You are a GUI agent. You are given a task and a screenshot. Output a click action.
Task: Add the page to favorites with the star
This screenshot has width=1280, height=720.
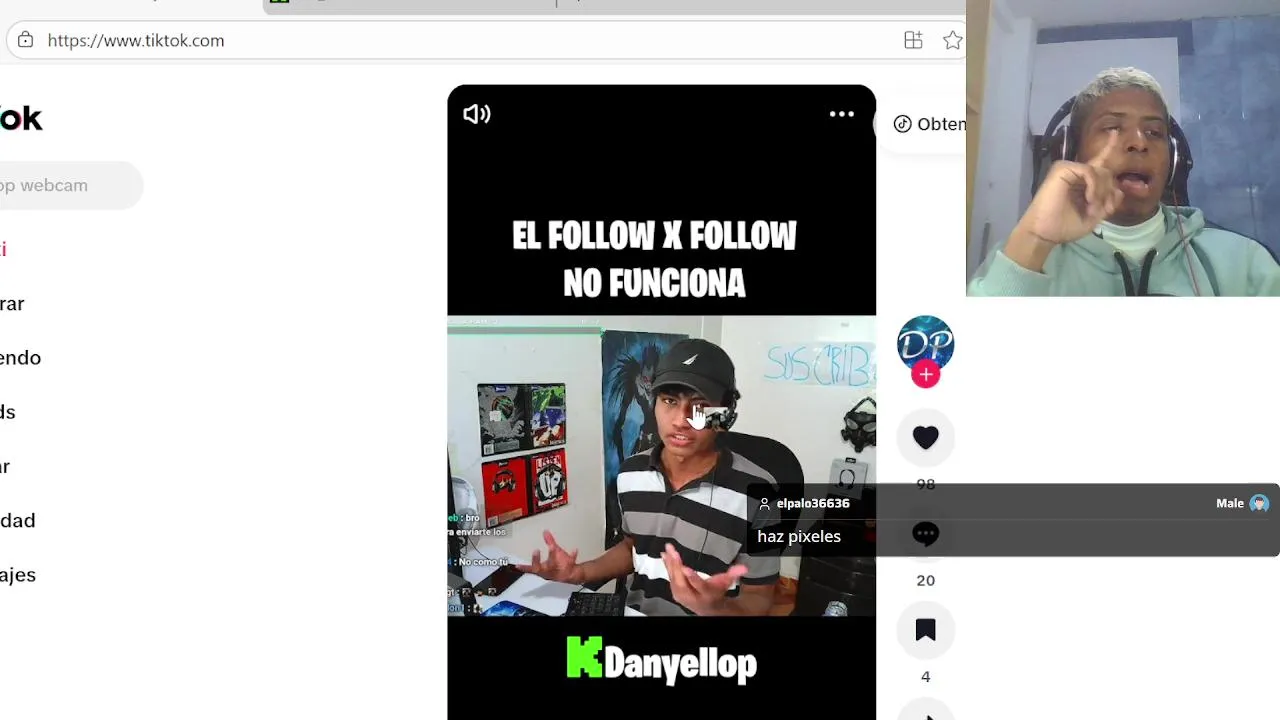coord(952,40)
